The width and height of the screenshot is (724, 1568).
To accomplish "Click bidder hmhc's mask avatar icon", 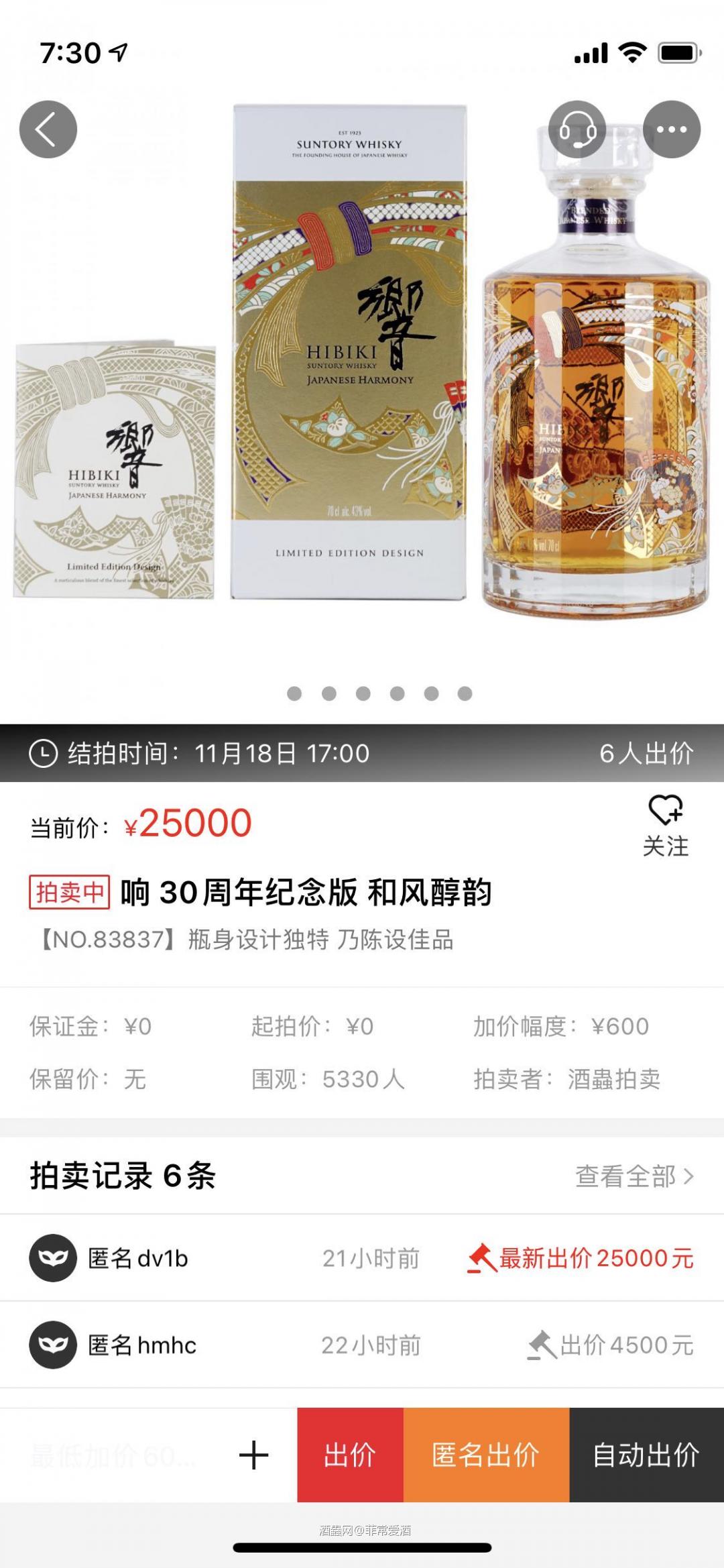I will tap(52, 1345).
